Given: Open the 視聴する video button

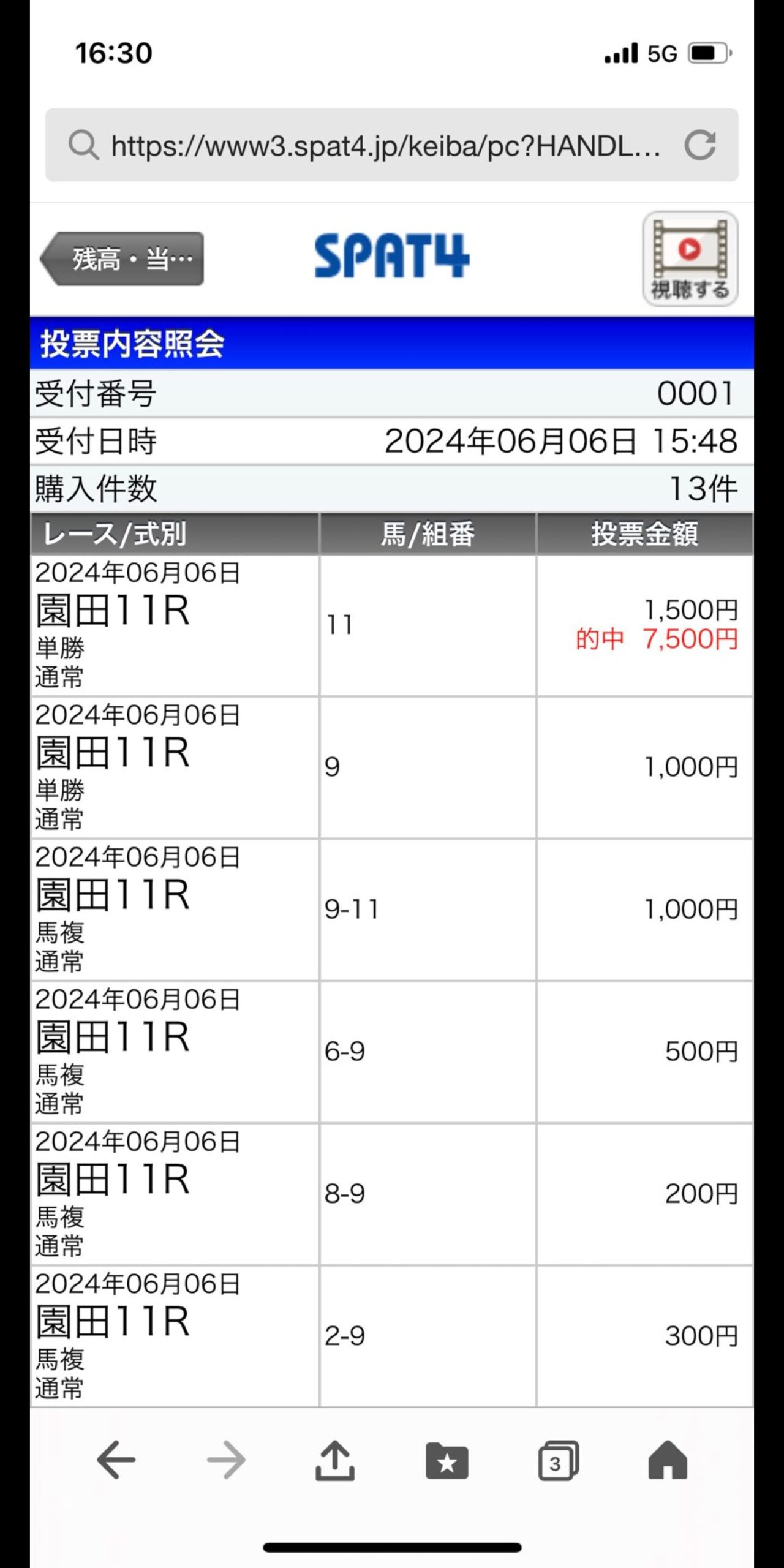Looking at the screenshot, I should 690,258.
